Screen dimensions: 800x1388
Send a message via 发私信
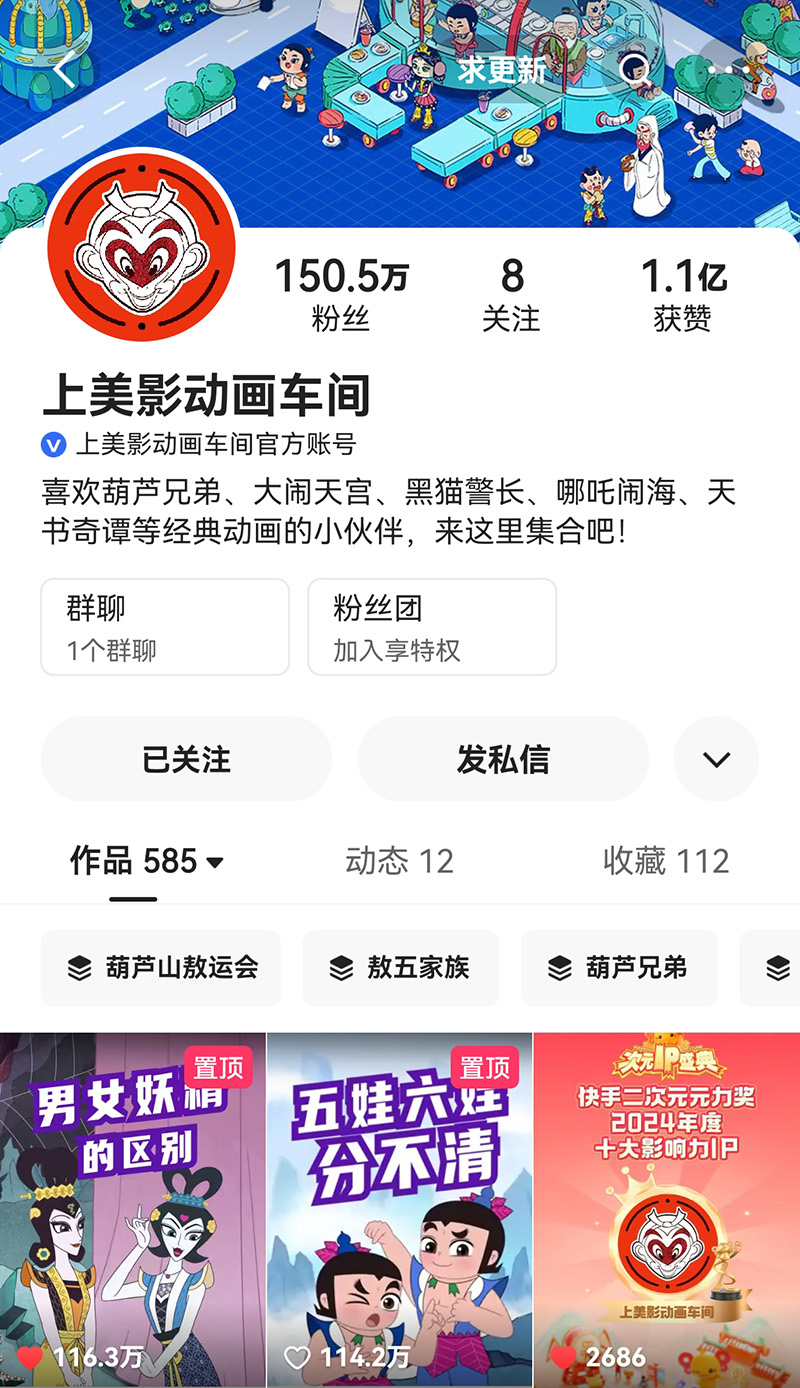[x=503, y=759]
